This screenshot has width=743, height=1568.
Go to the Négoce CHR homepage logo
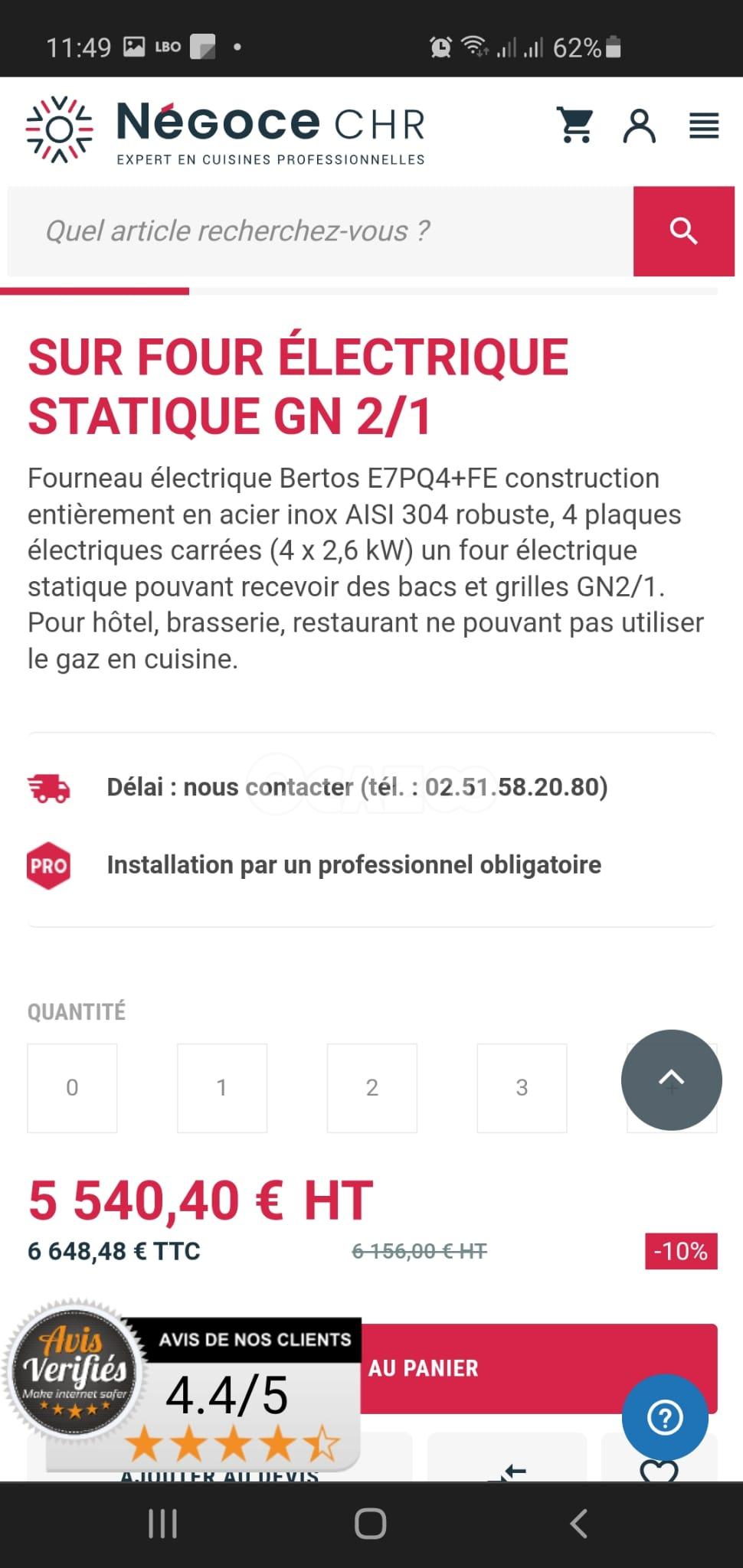click(x=225, y=130)
